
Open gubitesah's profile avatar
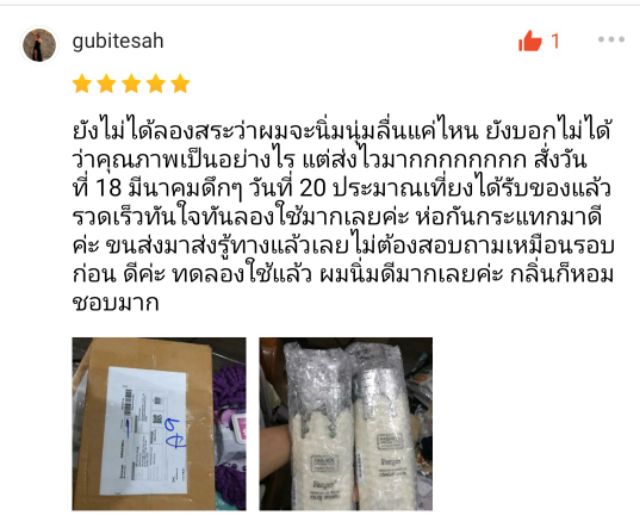point(39,45)
